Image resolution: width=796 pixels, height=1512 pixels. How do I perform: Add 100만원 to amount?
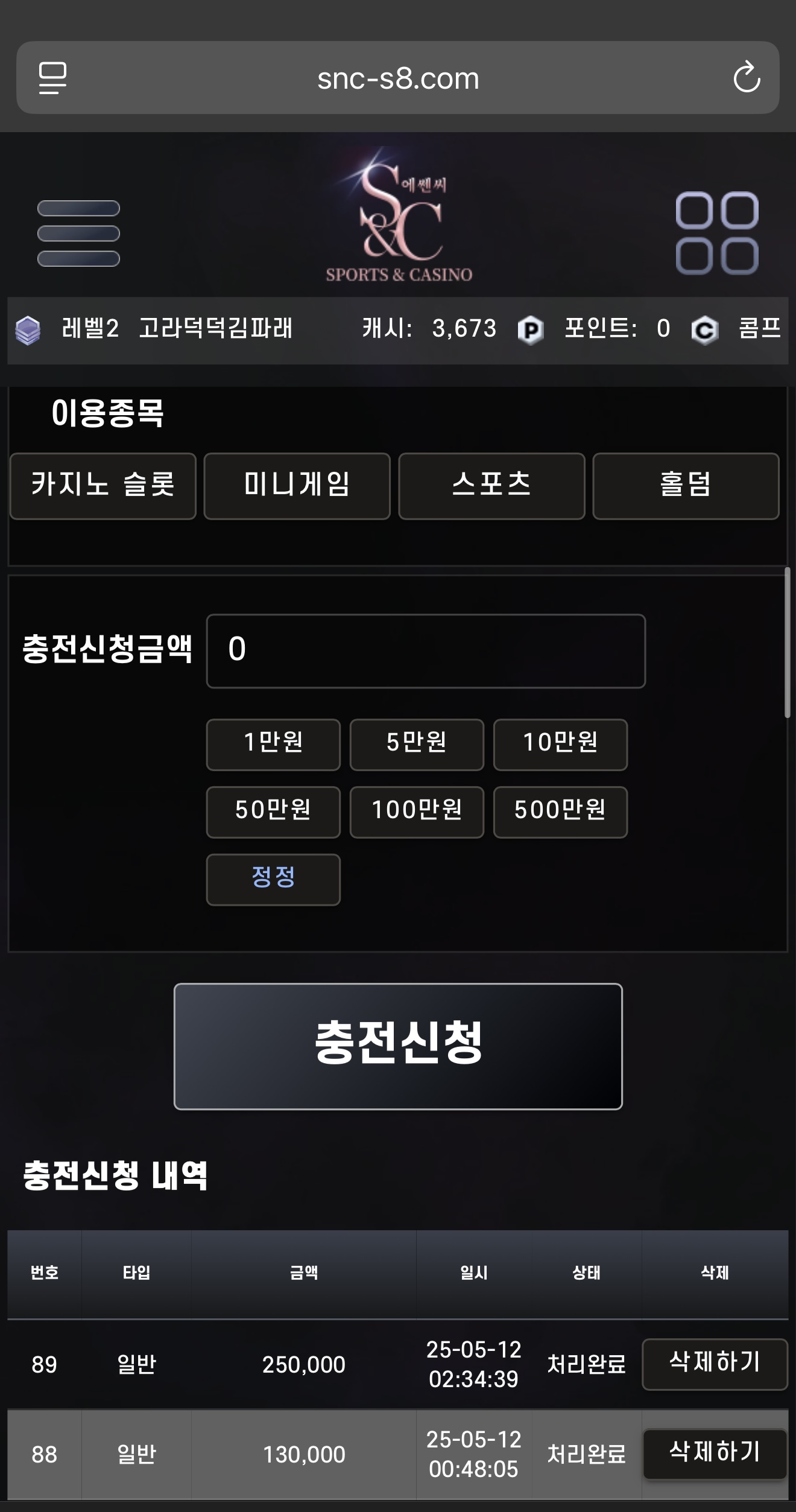pyautogui.click(x=417, y=812)
